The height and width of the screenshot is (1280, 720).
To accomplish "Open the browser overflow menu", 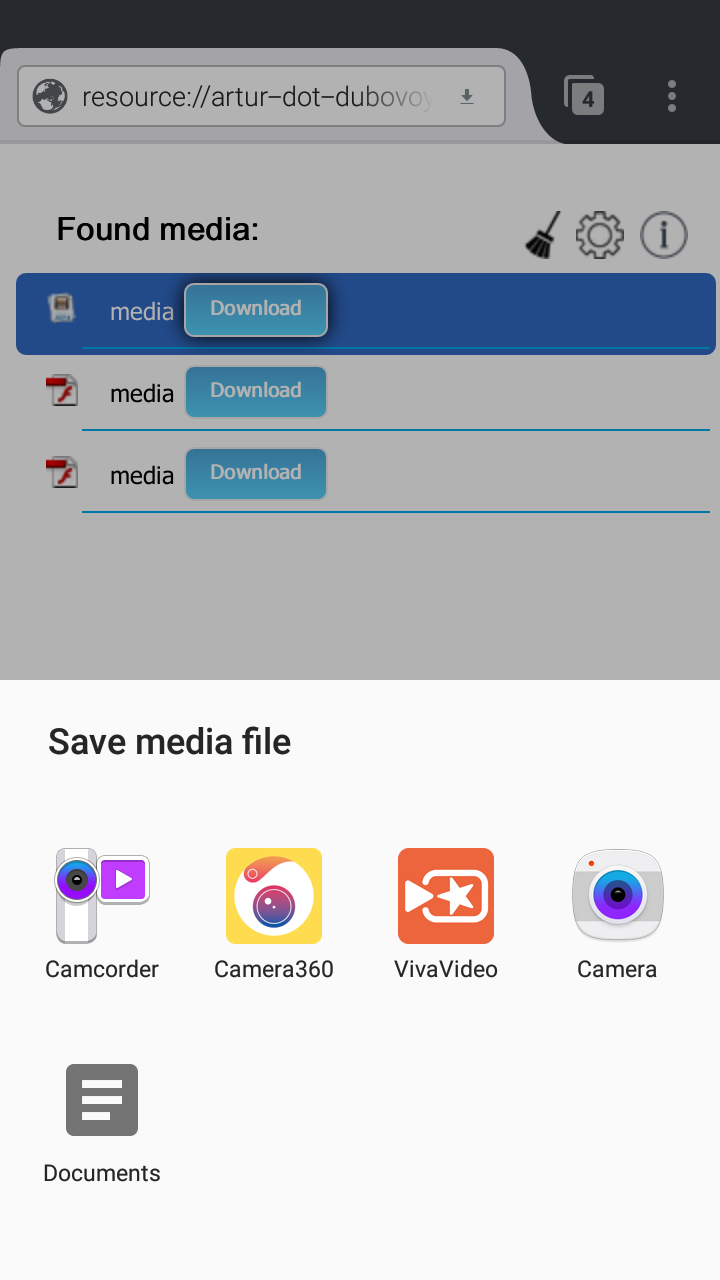I will pyautogui.click(x=672, y=96).
